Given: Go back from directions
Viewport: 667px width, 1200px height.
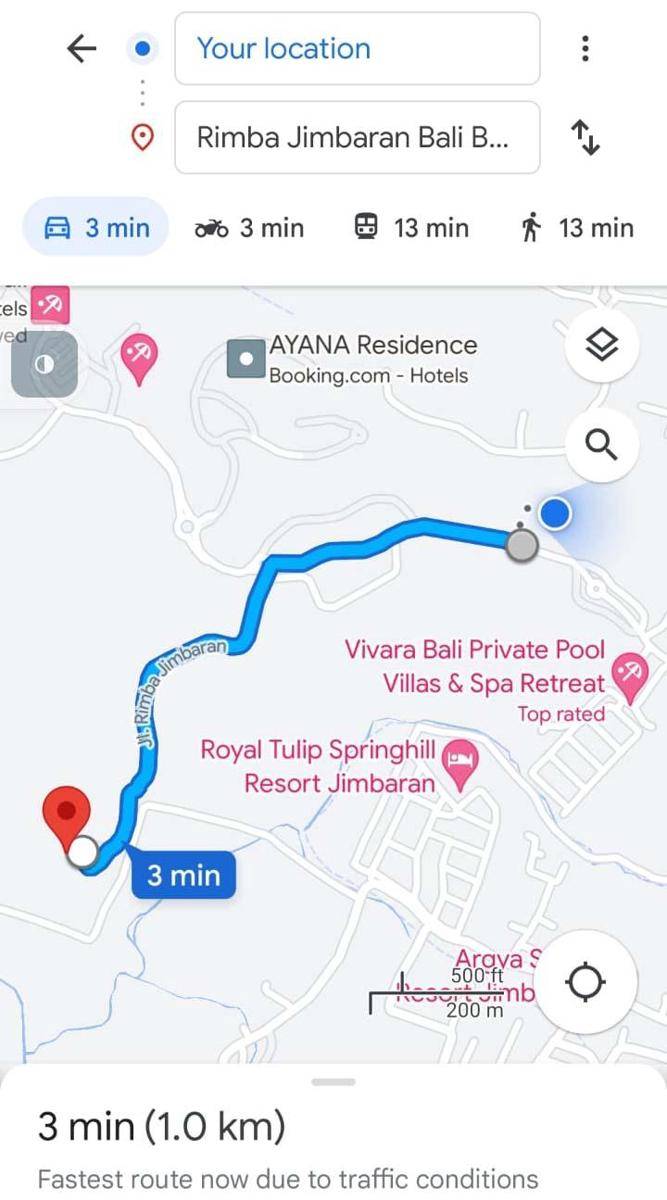Looking at the screenshot, I should [81, 48].
